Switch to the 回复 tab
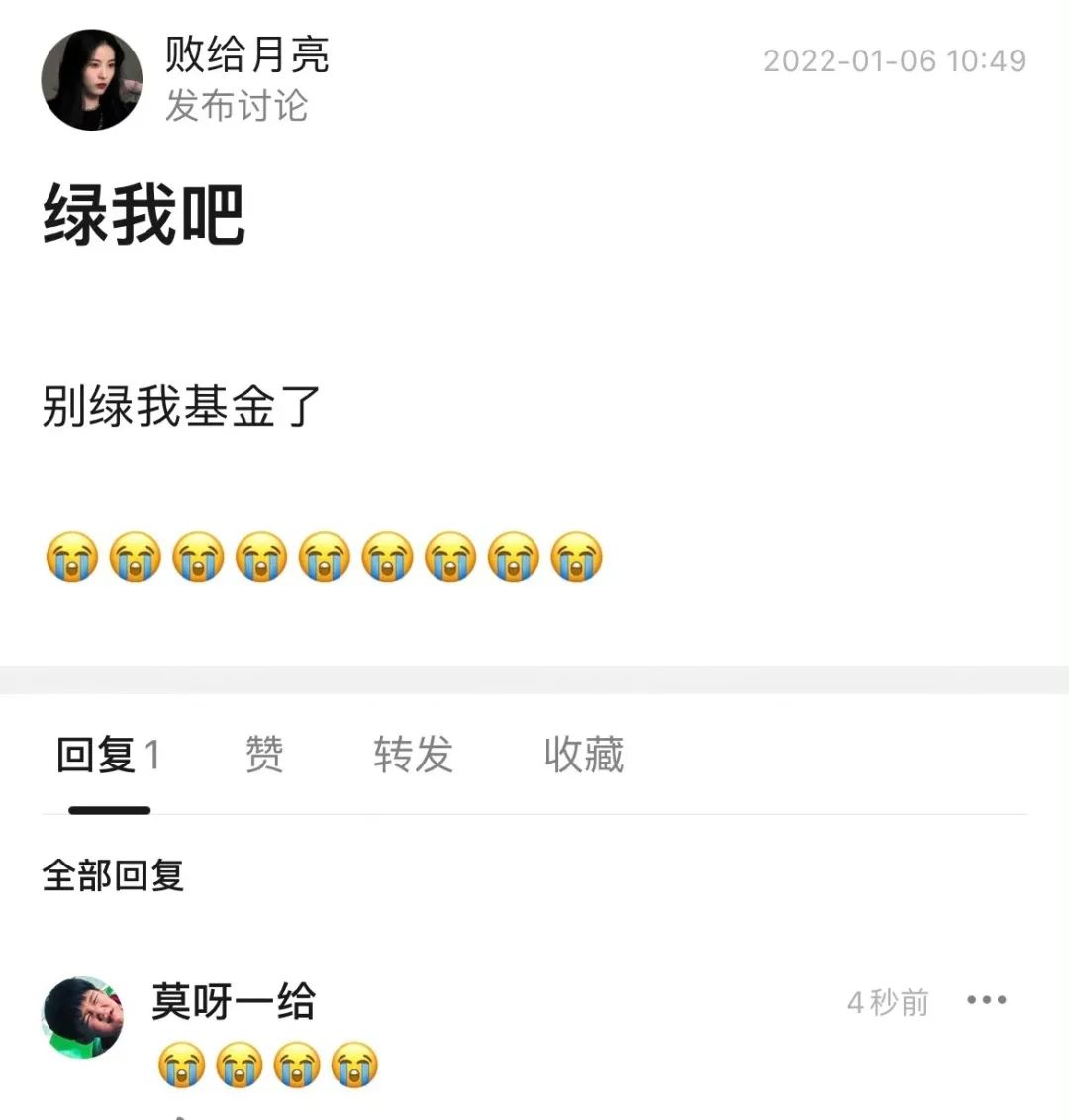 (107, 756)
